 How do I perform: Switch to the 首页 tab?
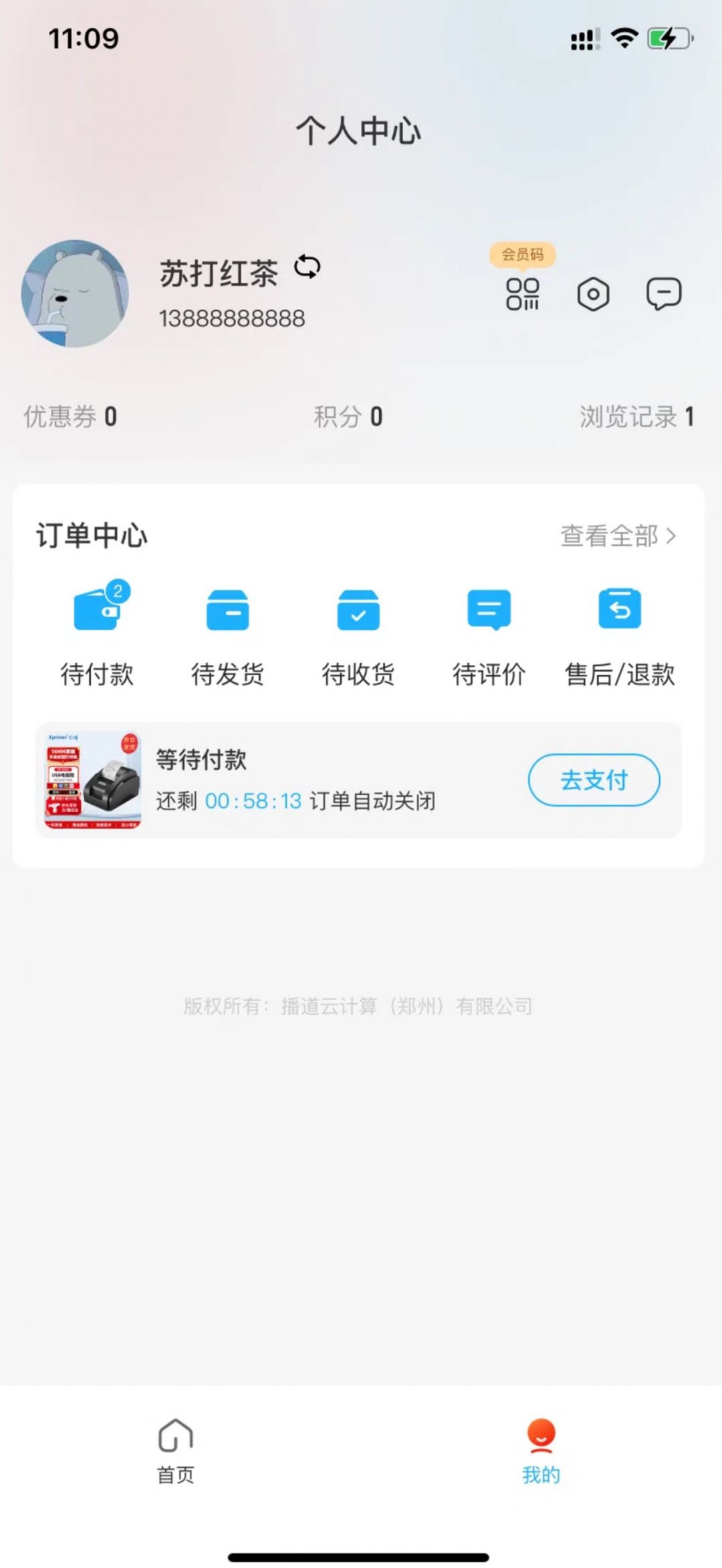(x=176, y=1449)
